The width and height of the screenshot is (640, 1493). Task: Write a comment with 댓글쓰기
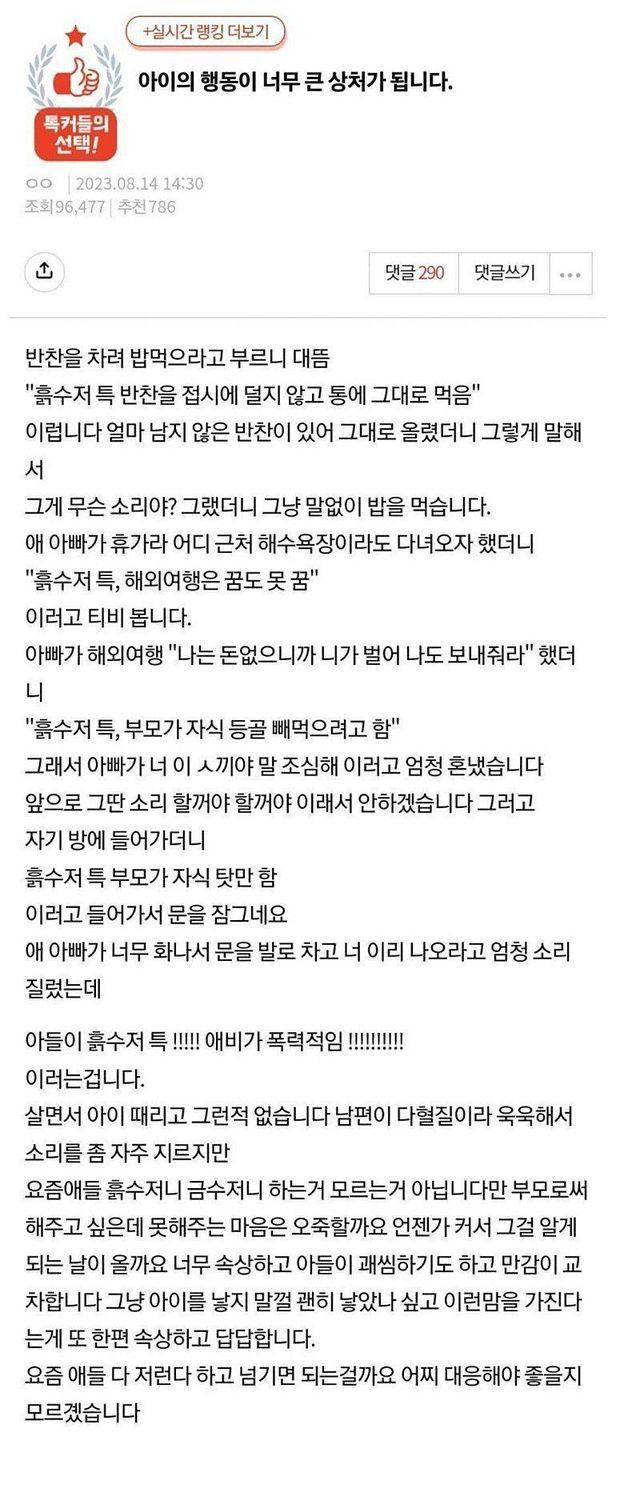pyautogui.click(x=504, y=273)
